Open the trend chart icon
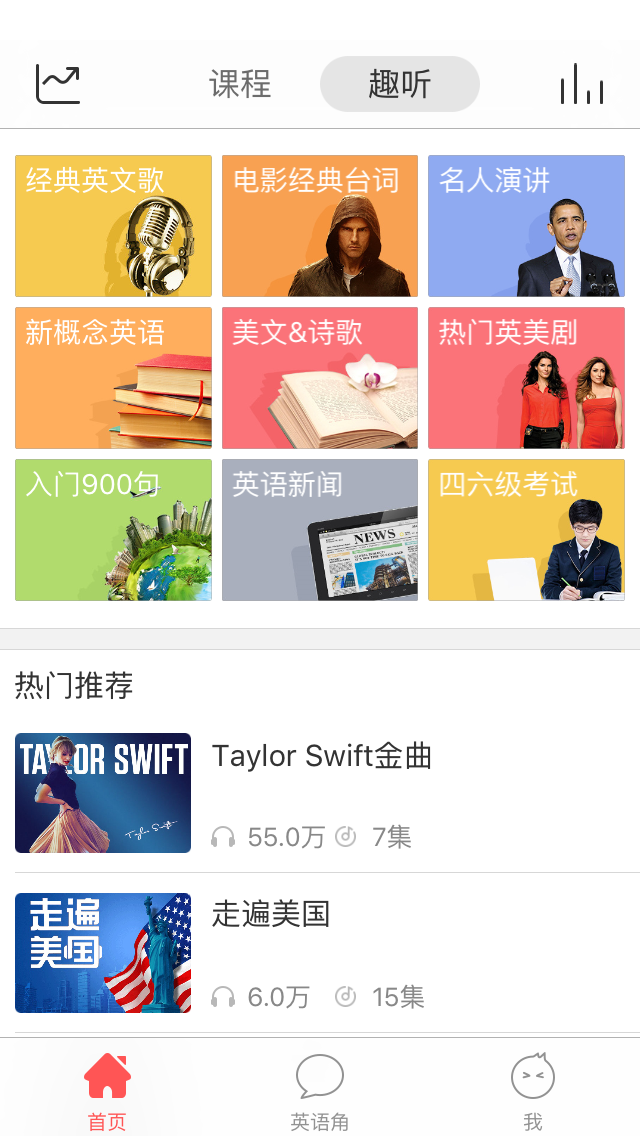The image size is (640, 1136). (x=58, y=84)
